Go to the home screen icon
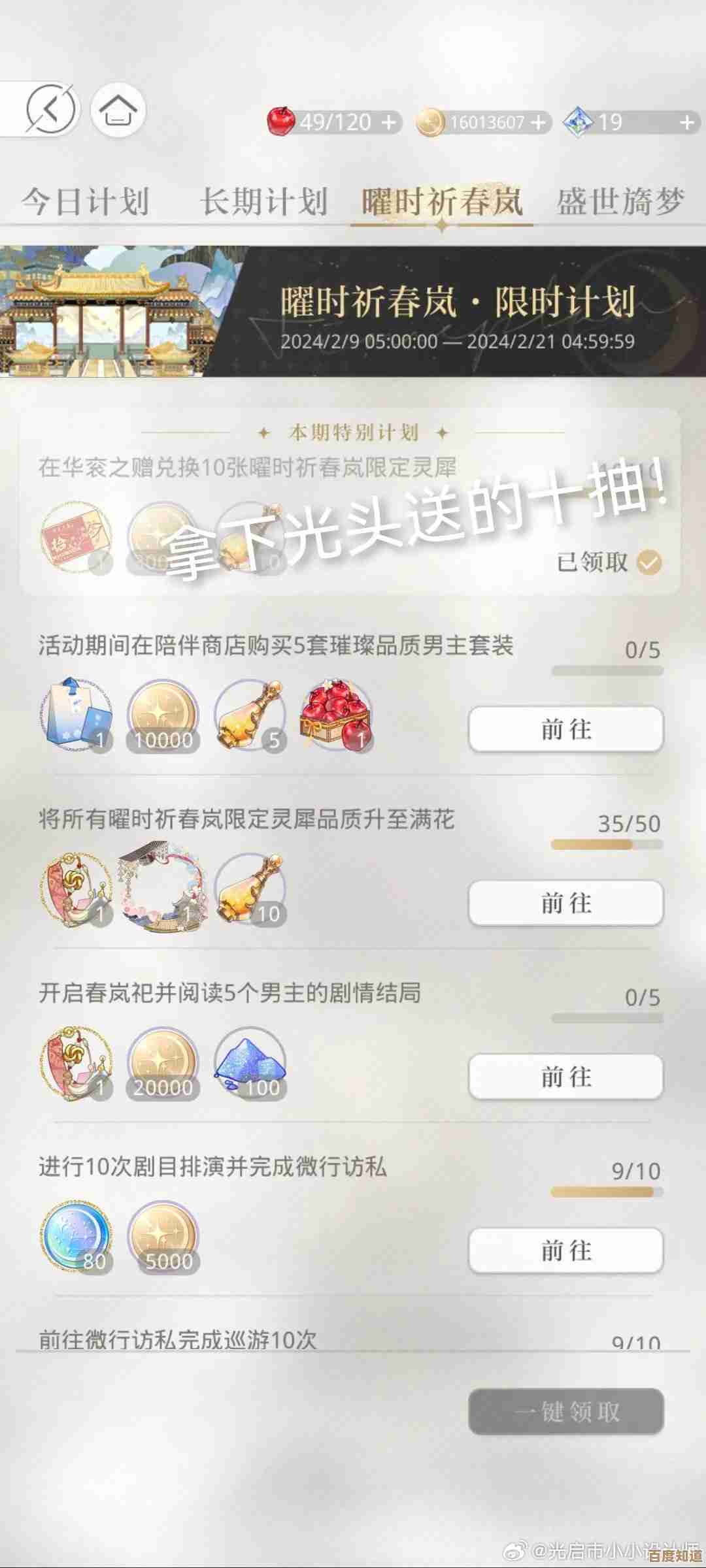706x1568 pixels. coord(118,110)
